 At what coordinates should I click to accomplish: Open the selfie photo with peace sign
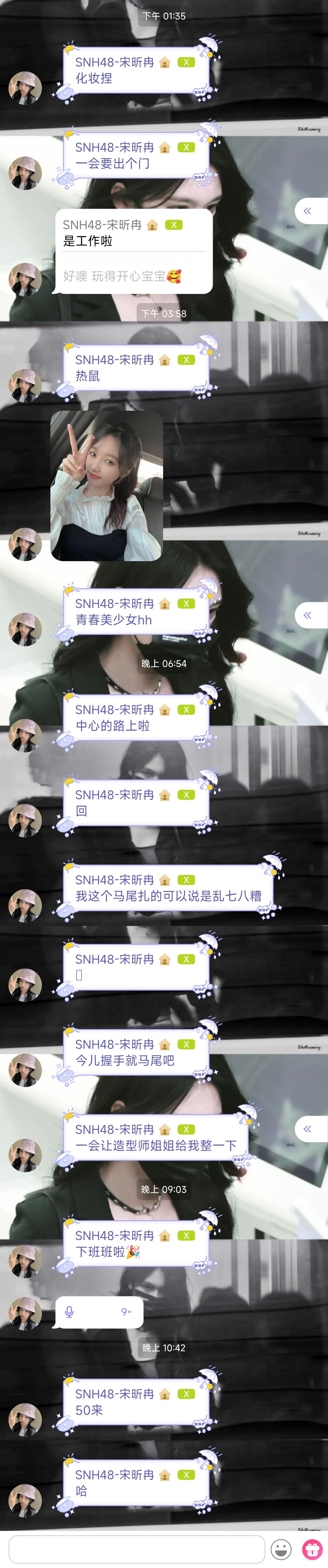click(107, 485)
